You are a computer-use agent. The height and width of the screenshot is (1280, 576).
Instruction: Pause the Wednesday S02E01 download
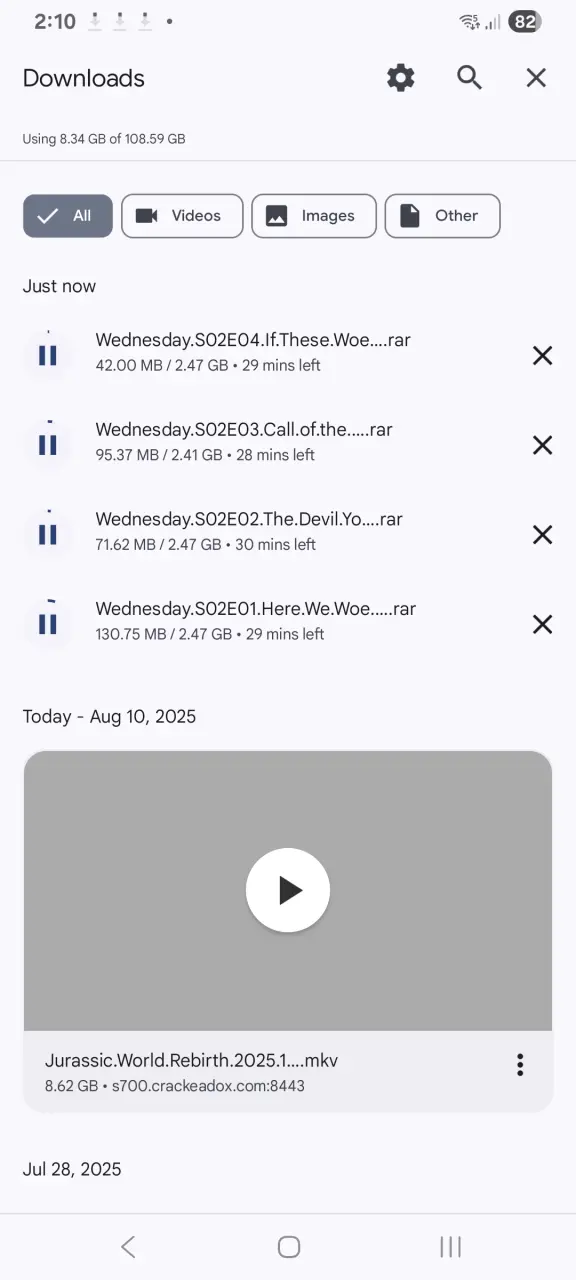pos(47,624)
